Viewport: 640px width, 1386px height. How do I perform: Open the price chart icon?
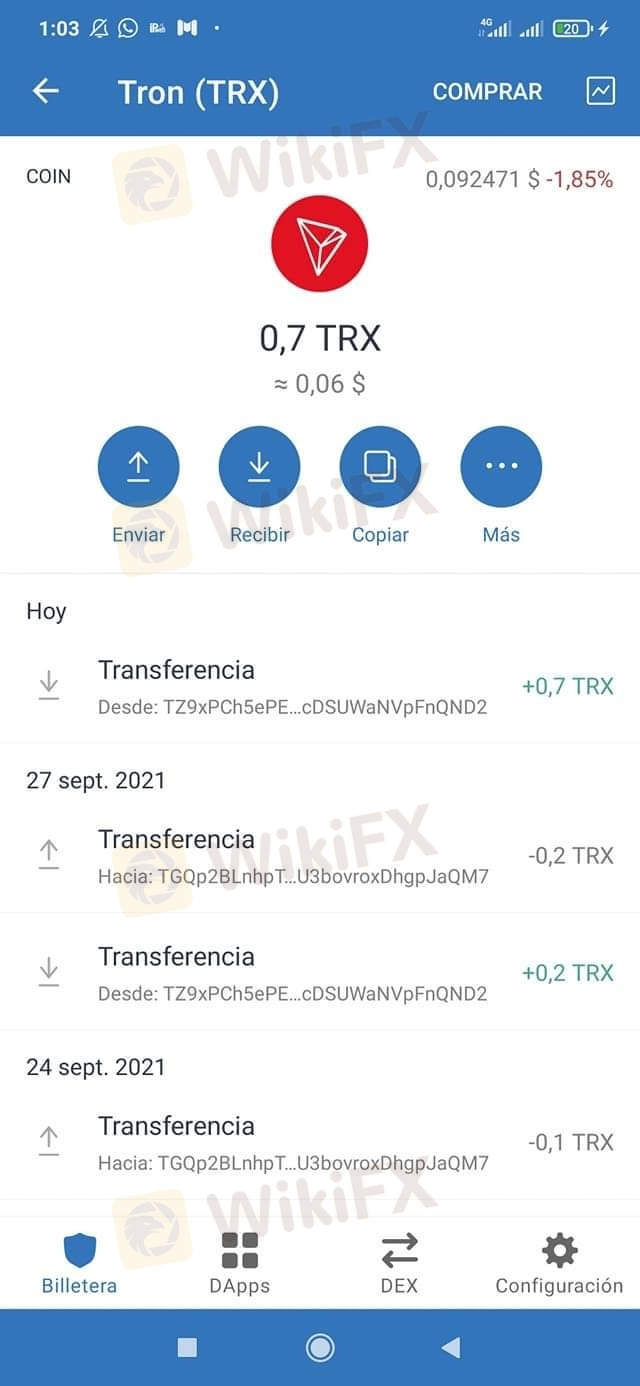(600, 91)
